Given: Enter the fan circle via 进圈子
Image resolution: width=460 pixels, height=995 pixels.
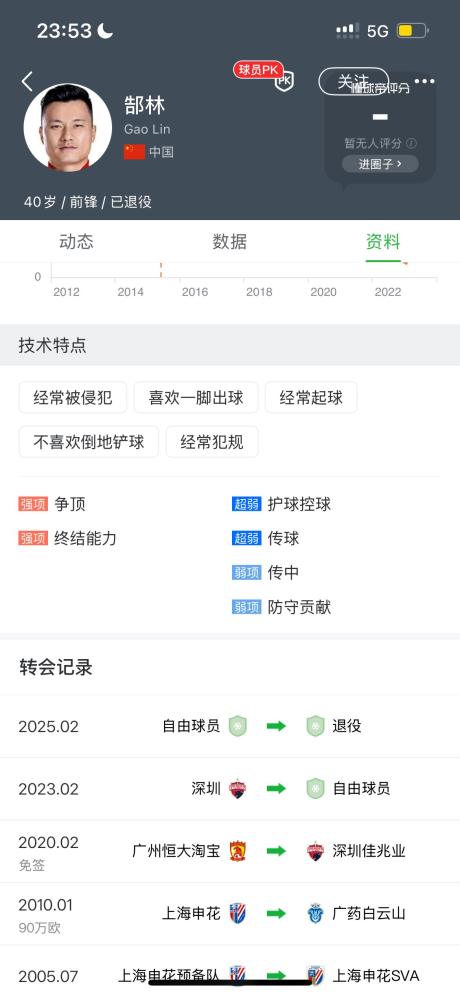Looking at the screenshot, I should [x=380, y=164].
